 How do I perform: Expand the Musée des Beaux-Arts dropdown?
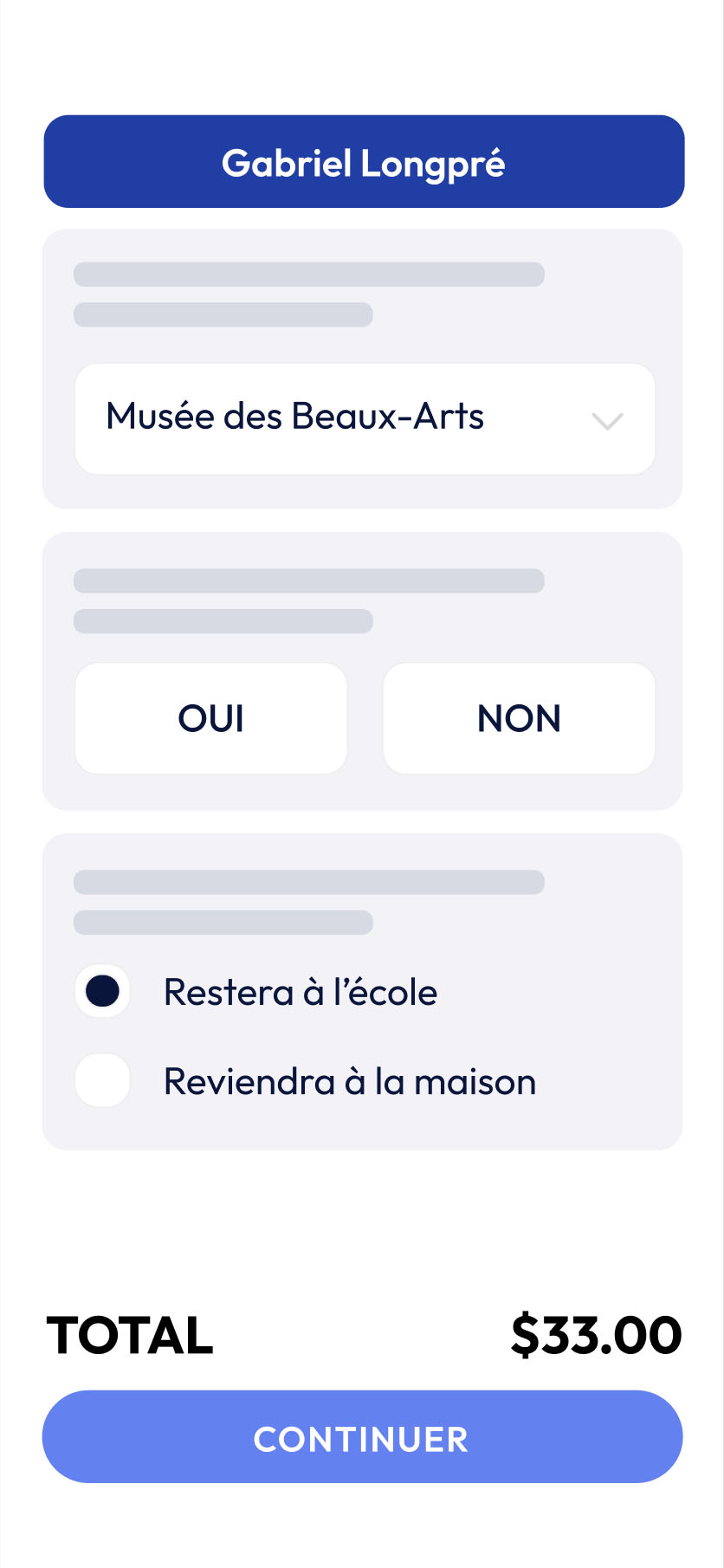[365, 419]
